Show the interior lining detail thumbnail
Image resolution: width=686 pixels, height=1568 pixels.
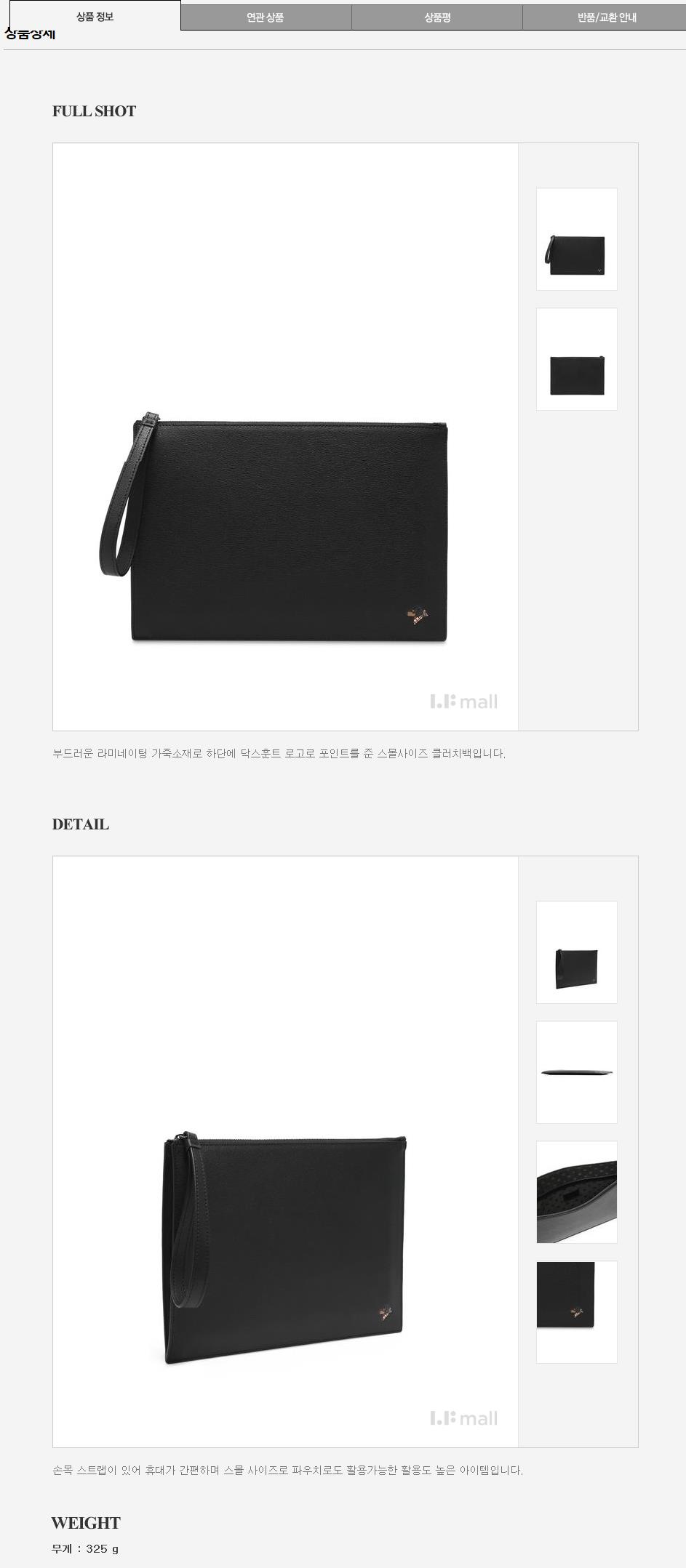tap(576, 1192)
